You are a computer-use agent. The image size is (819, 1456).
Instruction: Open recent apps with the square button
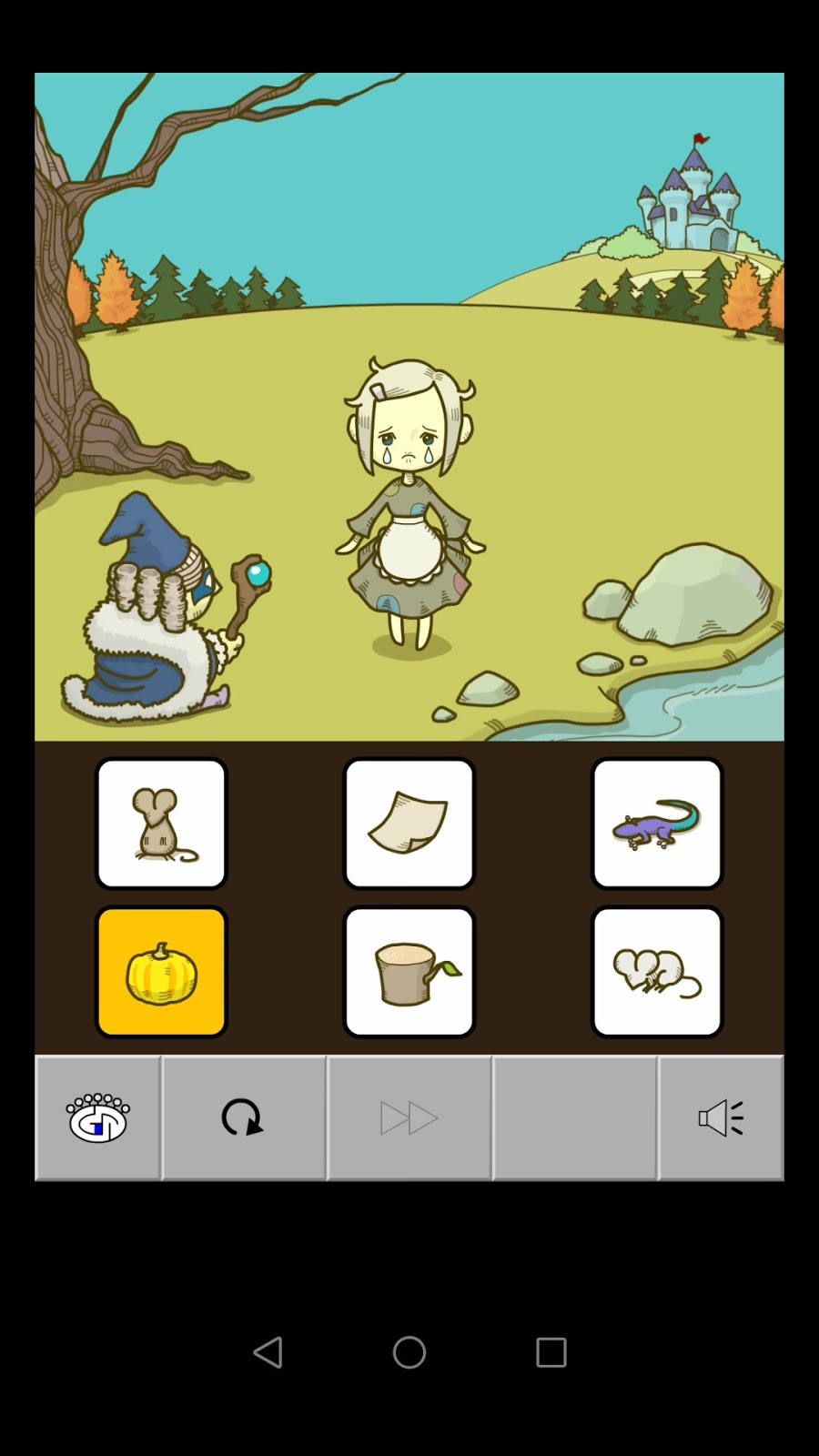point(551,1352)
